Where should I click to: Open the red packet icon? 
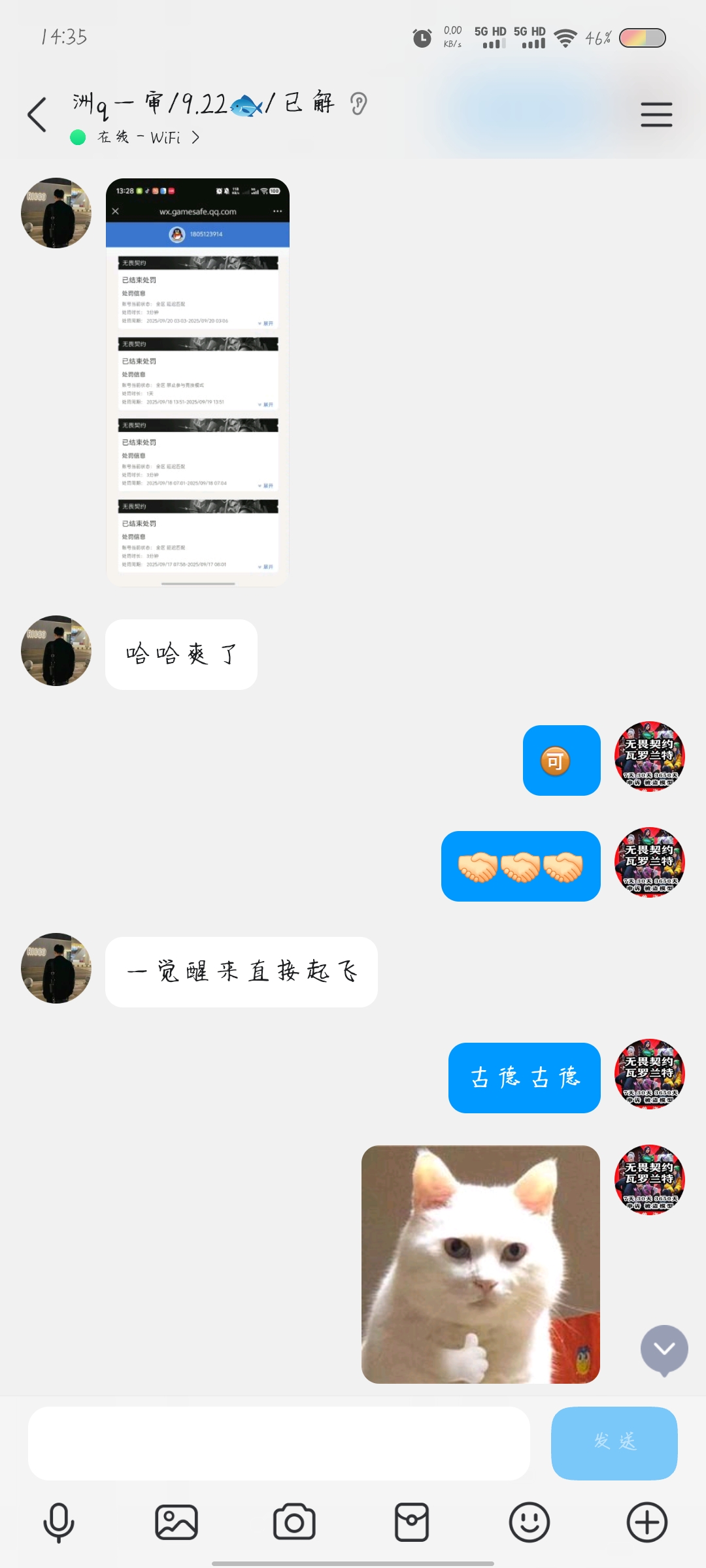click(412, 1522)
